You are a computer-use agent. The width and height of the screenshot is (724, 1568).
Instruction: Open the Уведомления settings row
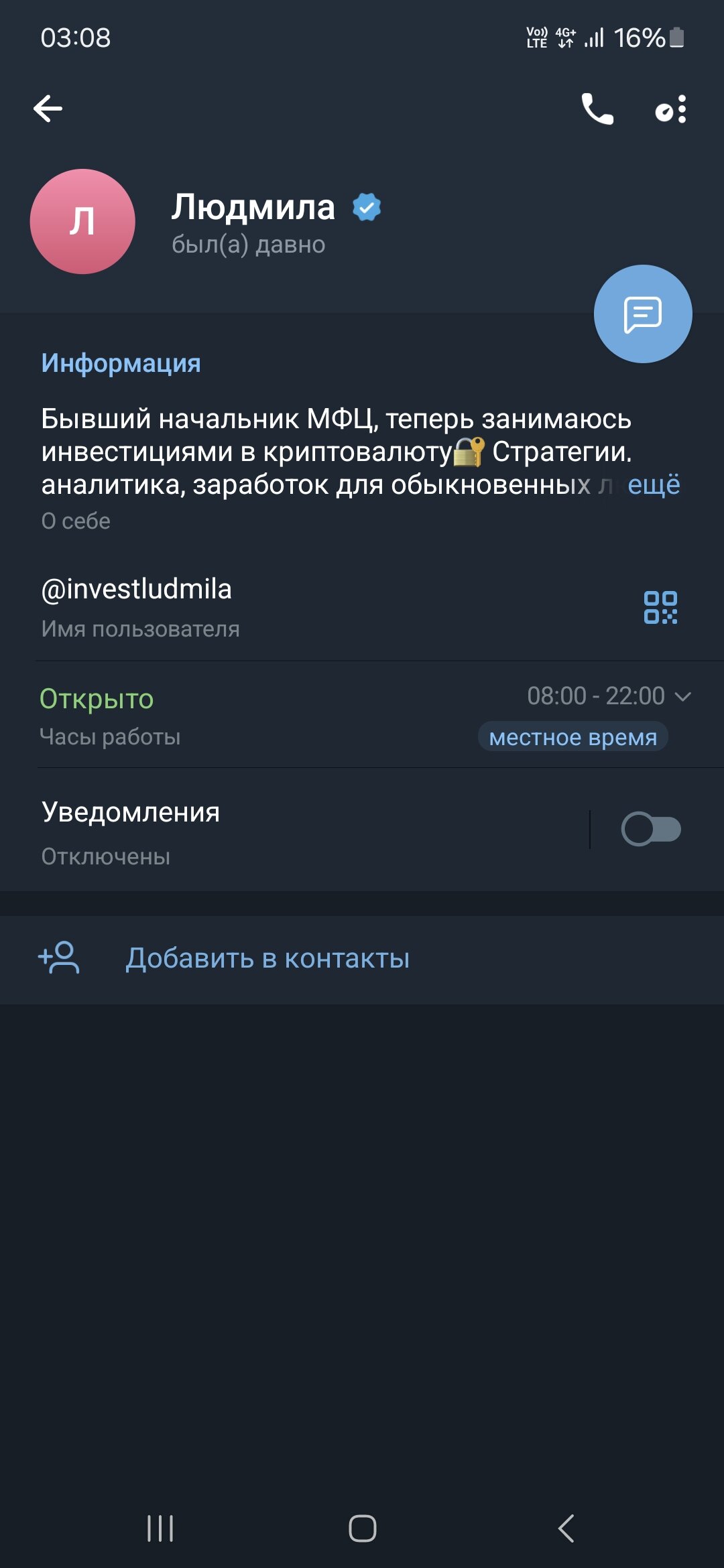[x=295, y=830]
